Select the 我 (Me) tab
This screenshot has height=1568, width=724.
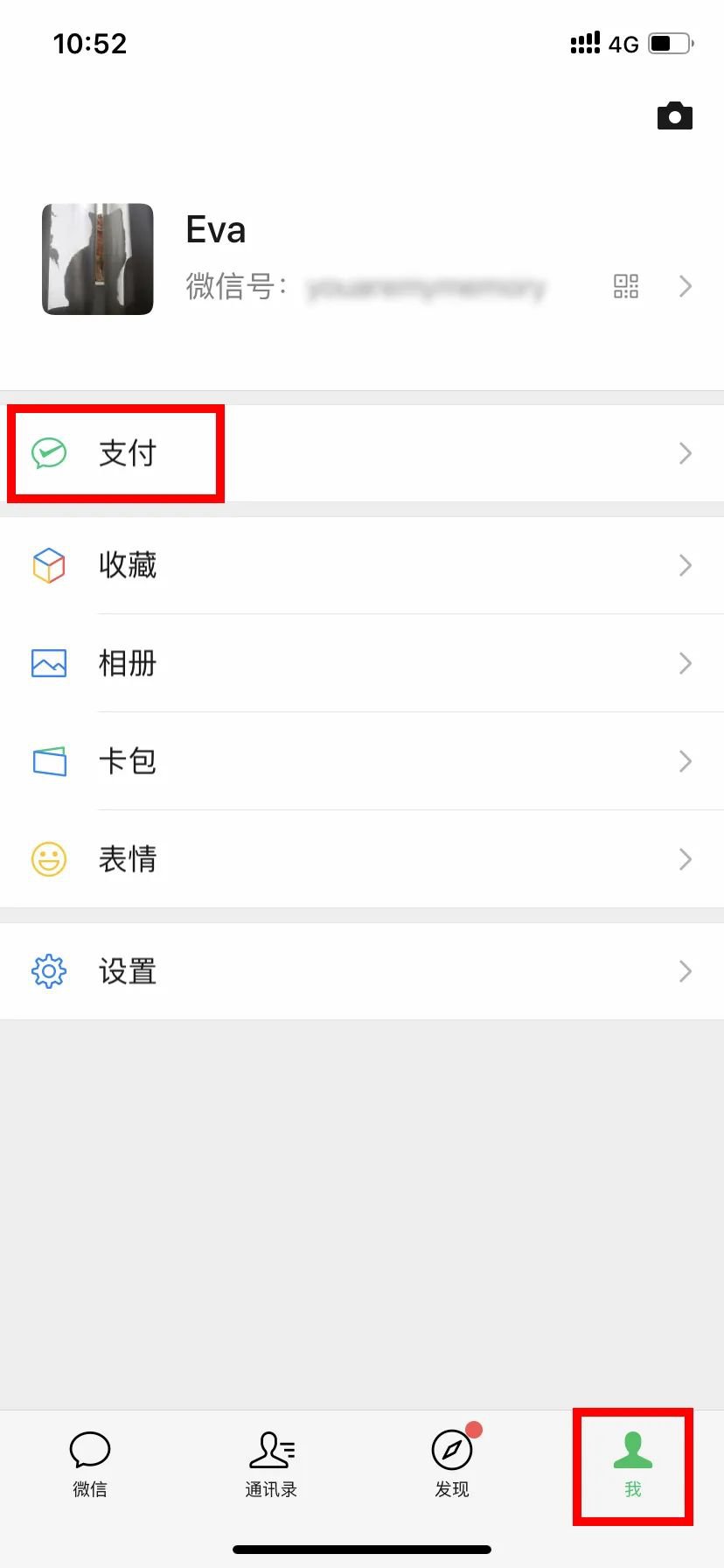633,1465
